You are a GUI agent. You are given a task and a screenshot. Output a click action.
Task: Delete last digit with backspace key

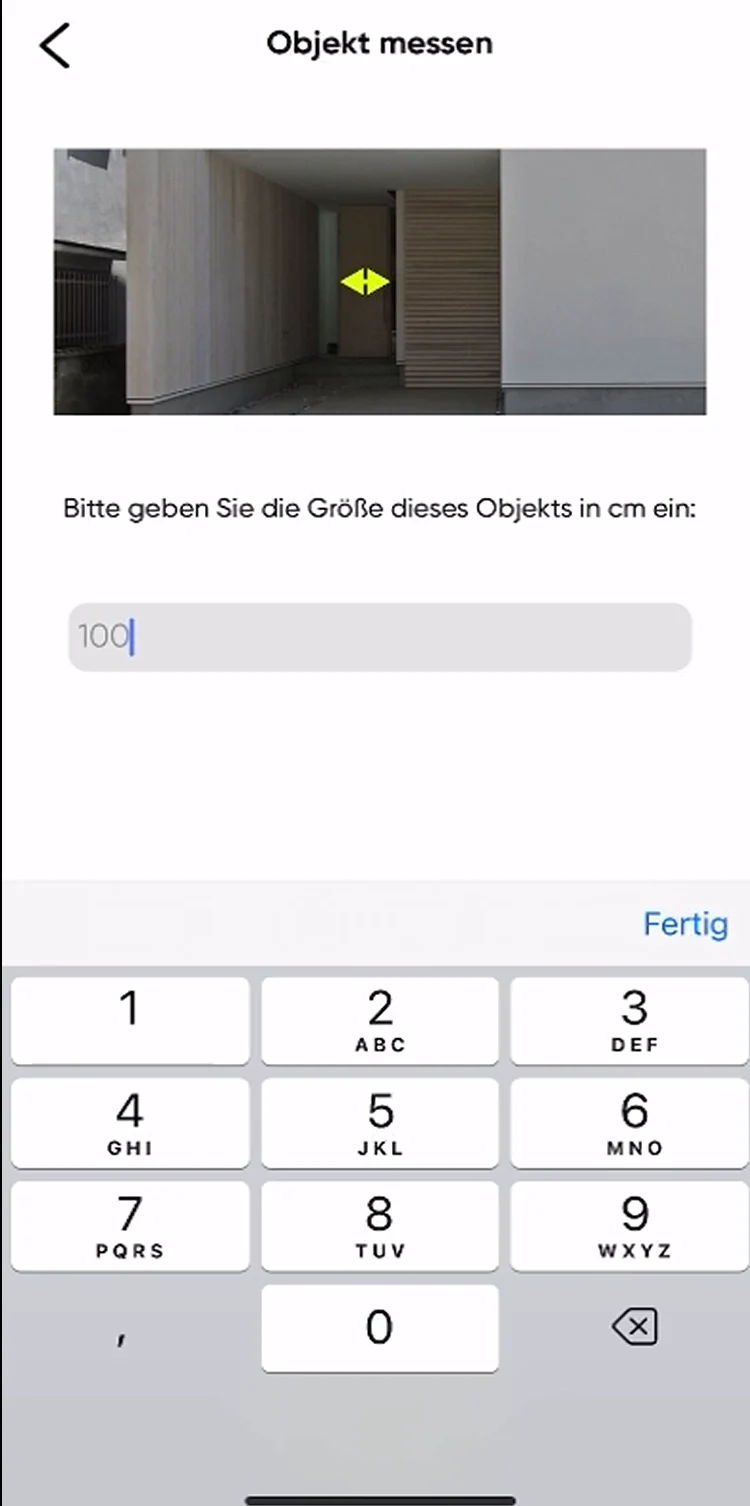click(x=634, y=1328)
